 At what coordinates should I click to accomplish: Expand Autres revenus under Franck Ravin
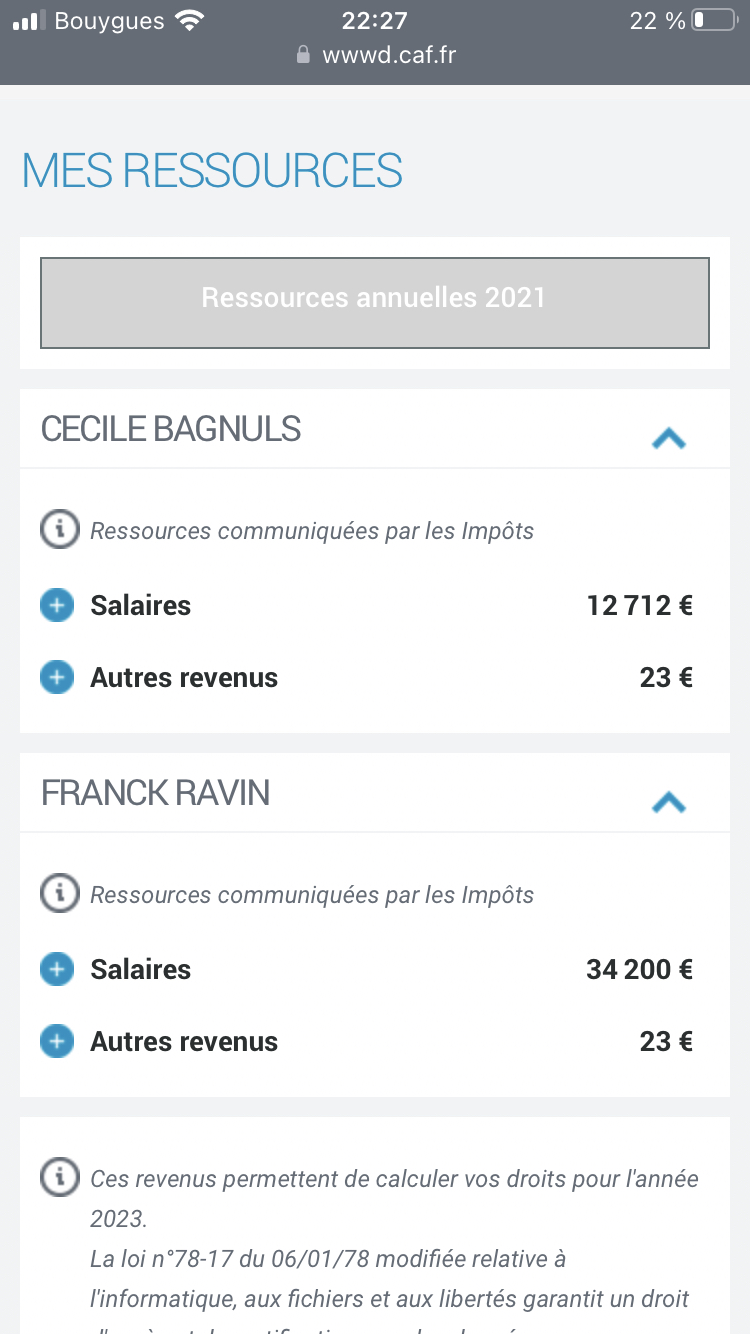pos(57,1042)
